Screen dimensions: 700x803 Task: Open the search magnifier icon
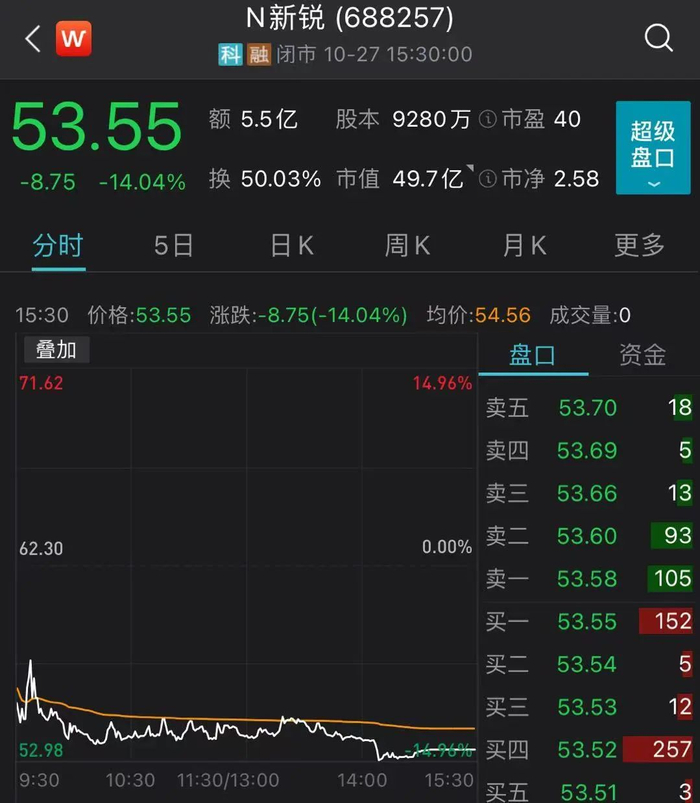click(659, 38)
